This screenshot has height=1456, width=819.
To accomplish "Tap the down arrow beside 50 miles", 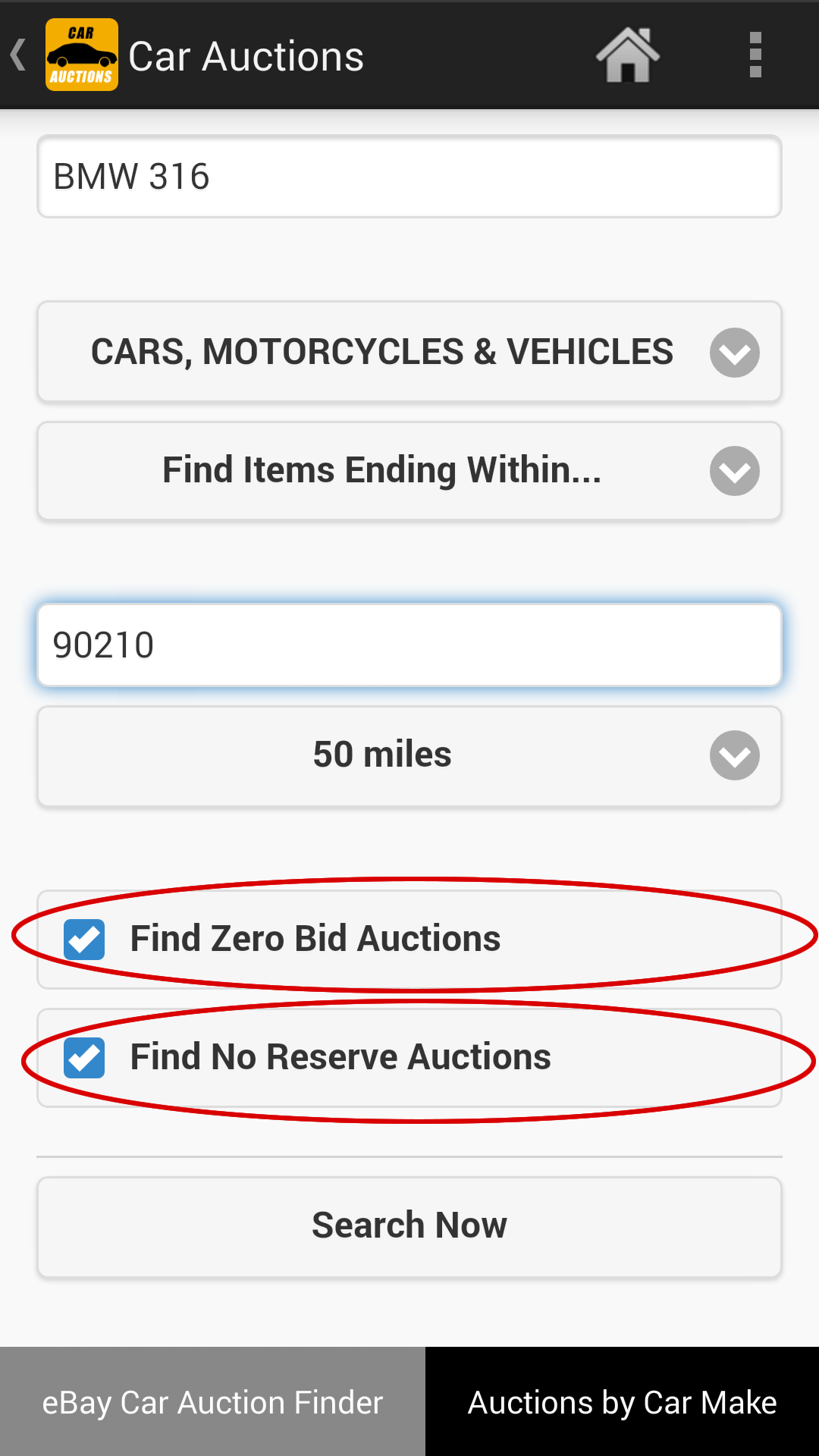I will click(733, 755).
